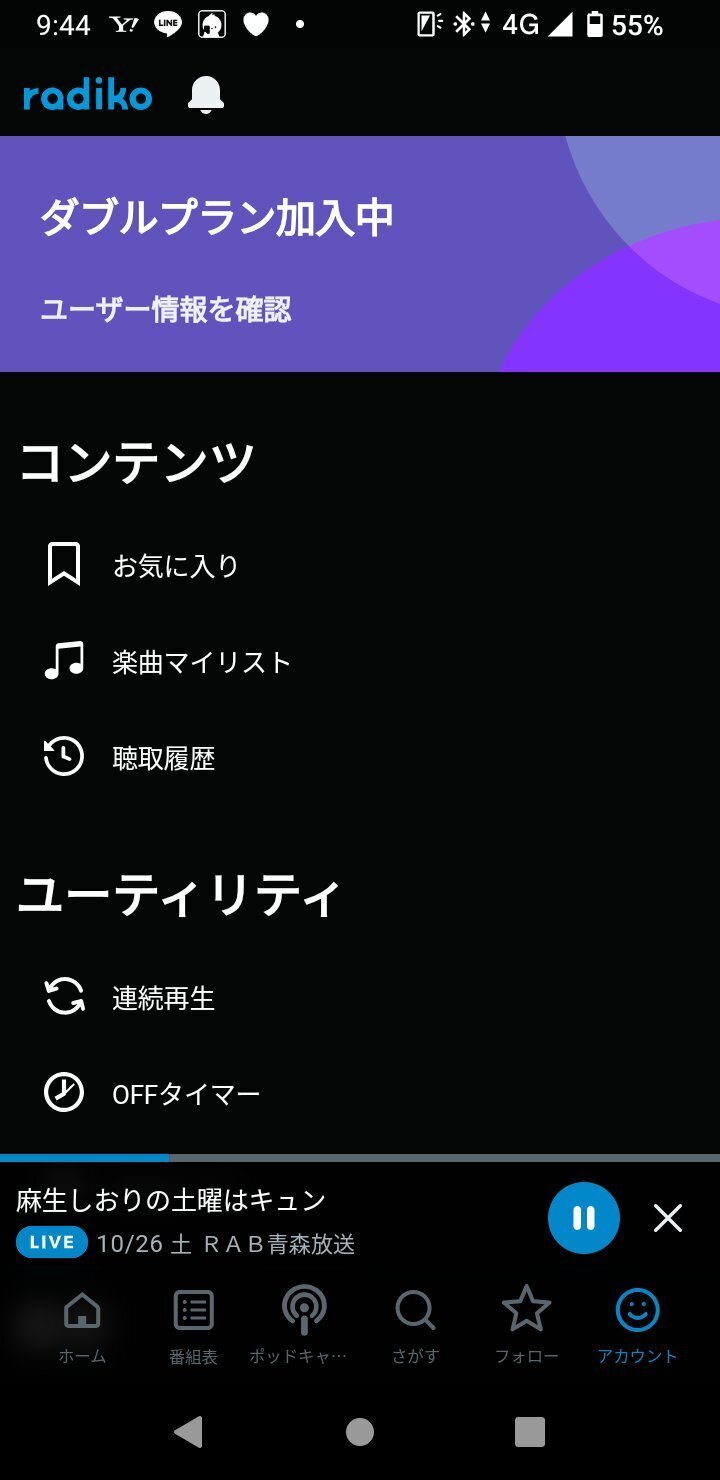The height and width of the screenshot is (1480, 720).
Task: Select the LIVE badge next to the program title
Action: pos(51,1242)
